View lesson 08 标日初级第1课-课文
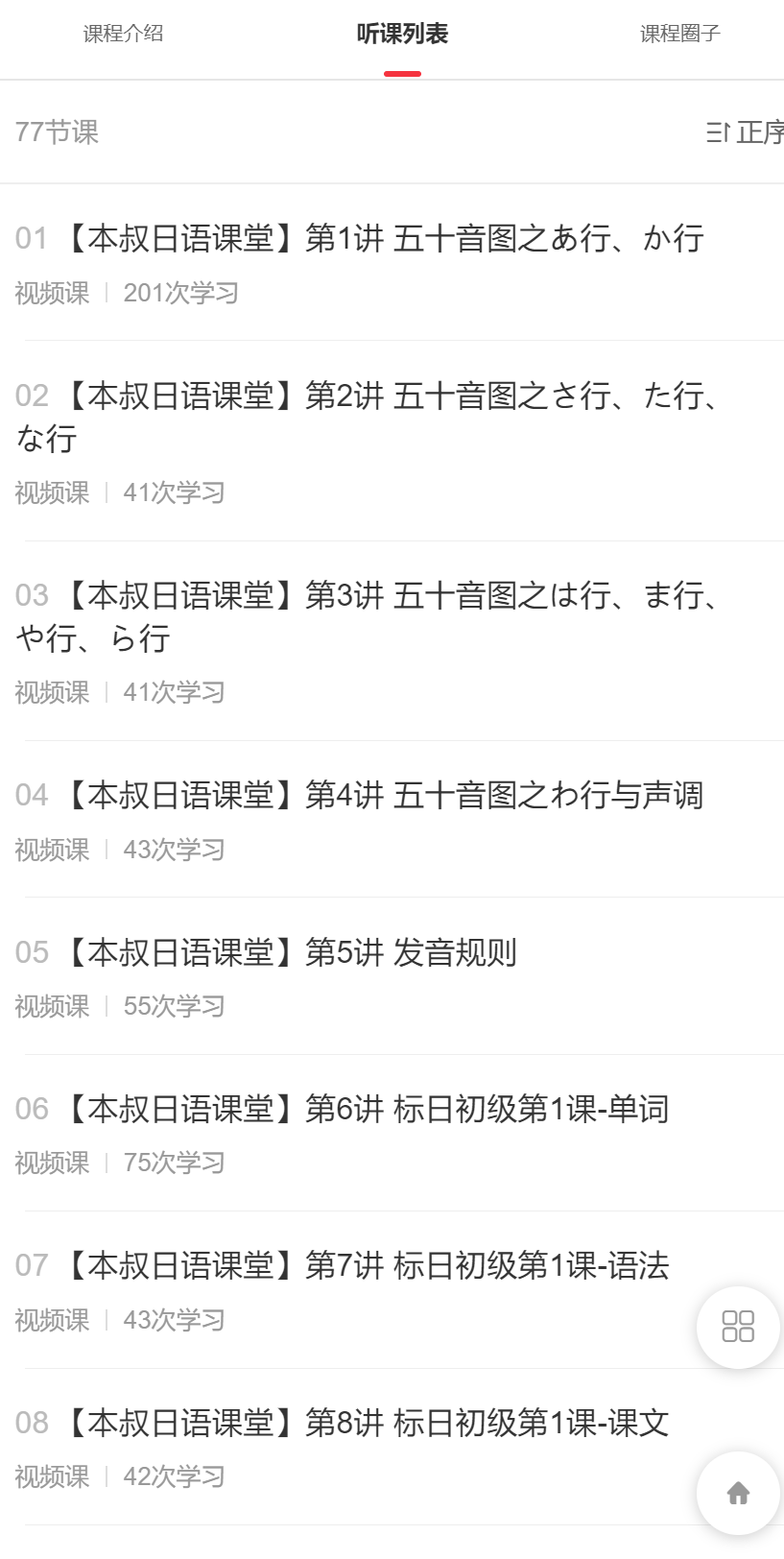The width and height of the screenshot is (784, 1559). [365, 1423]
